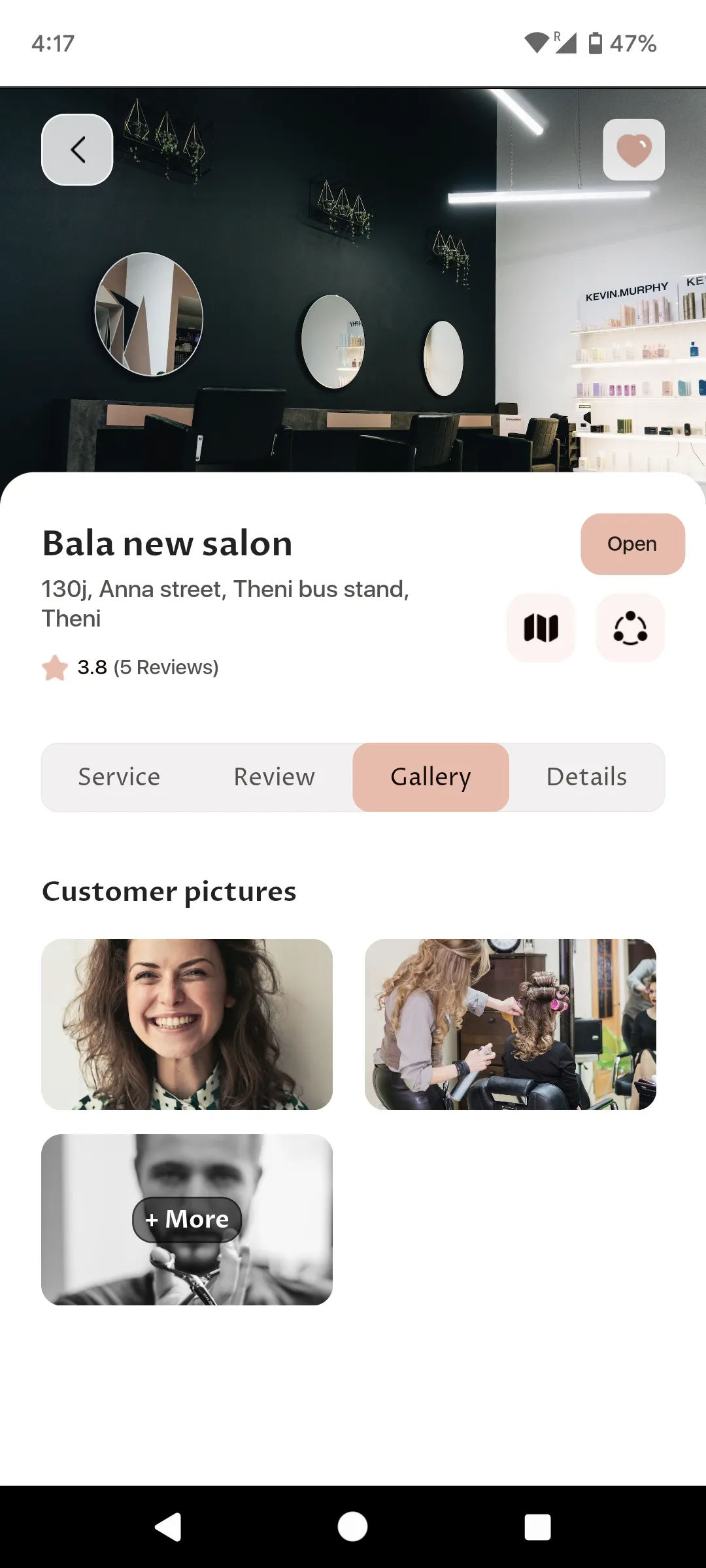
Task: Open the Review tab
Action: 274,777
